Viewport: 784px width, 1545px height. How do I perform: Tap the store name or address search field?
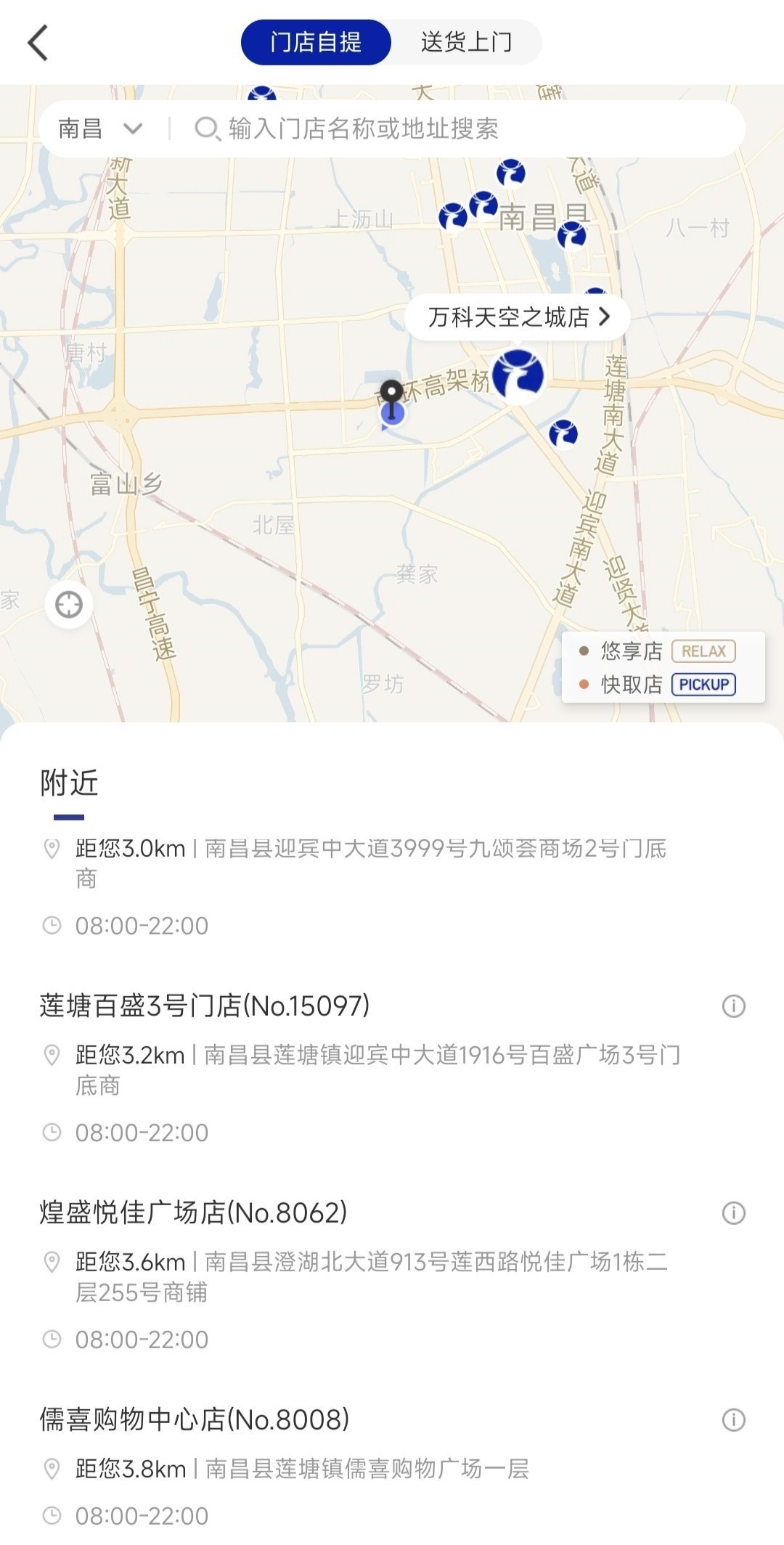(x=465, y=129)
